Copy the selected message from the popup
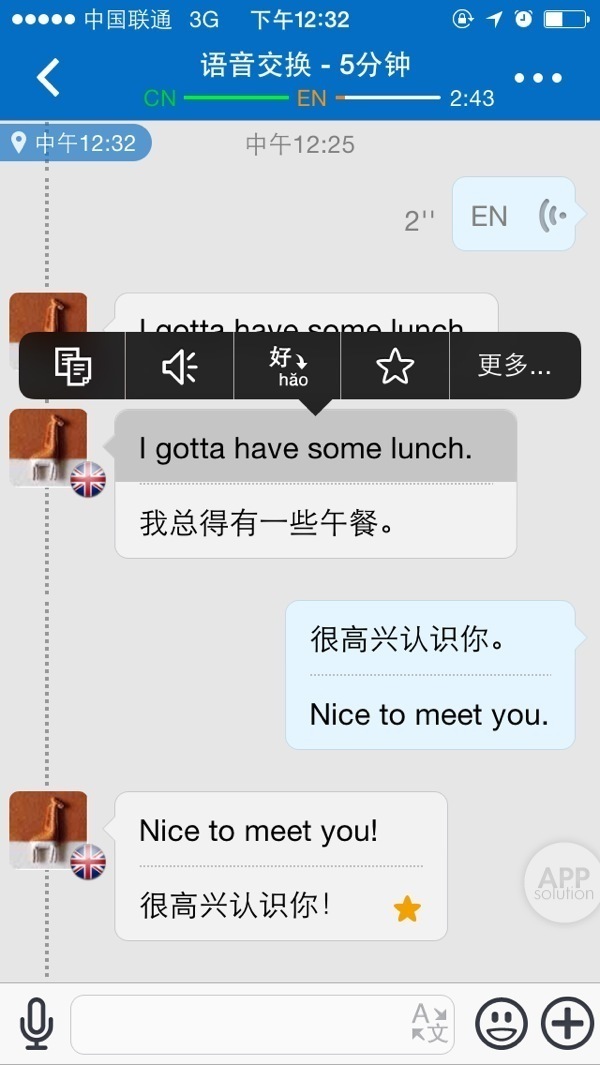This screenshot has height=1065, width=600. coord(72,366)
